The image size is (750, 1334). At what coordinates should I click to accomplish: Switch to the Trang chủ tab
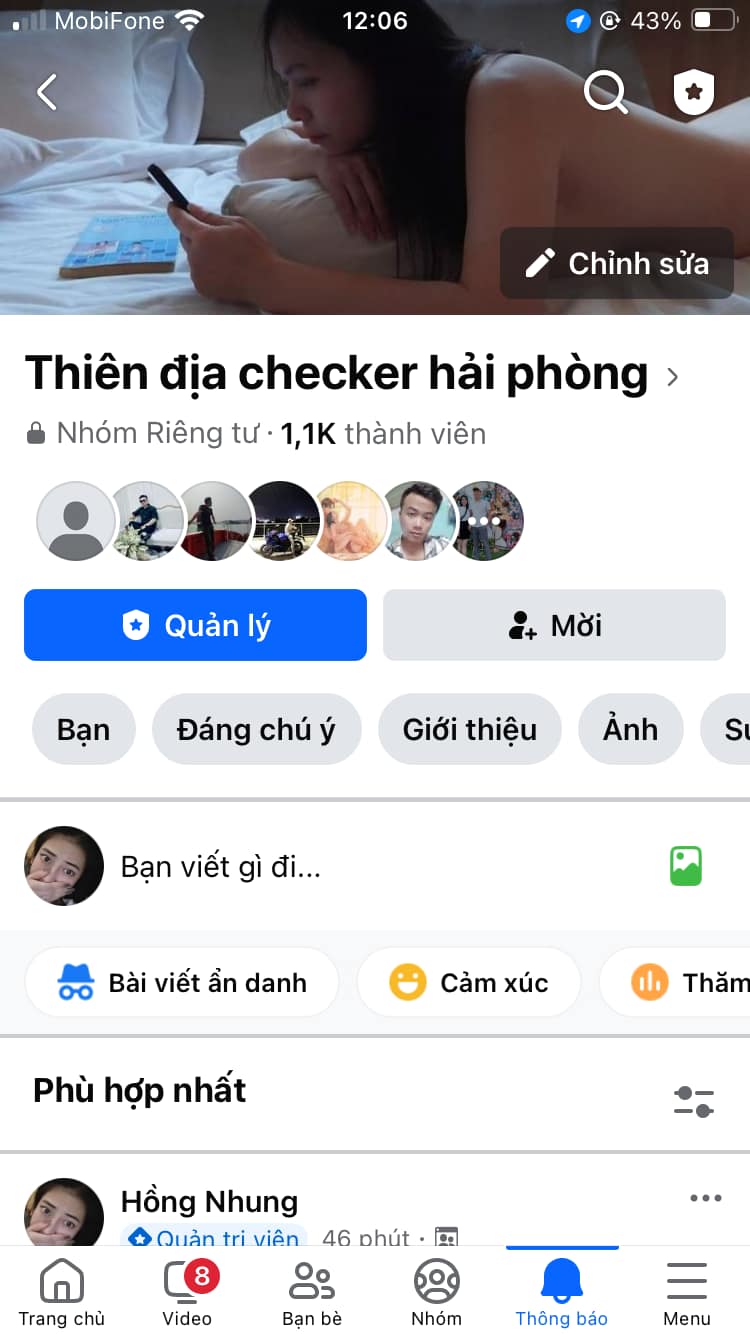[x=61, y=1292]
